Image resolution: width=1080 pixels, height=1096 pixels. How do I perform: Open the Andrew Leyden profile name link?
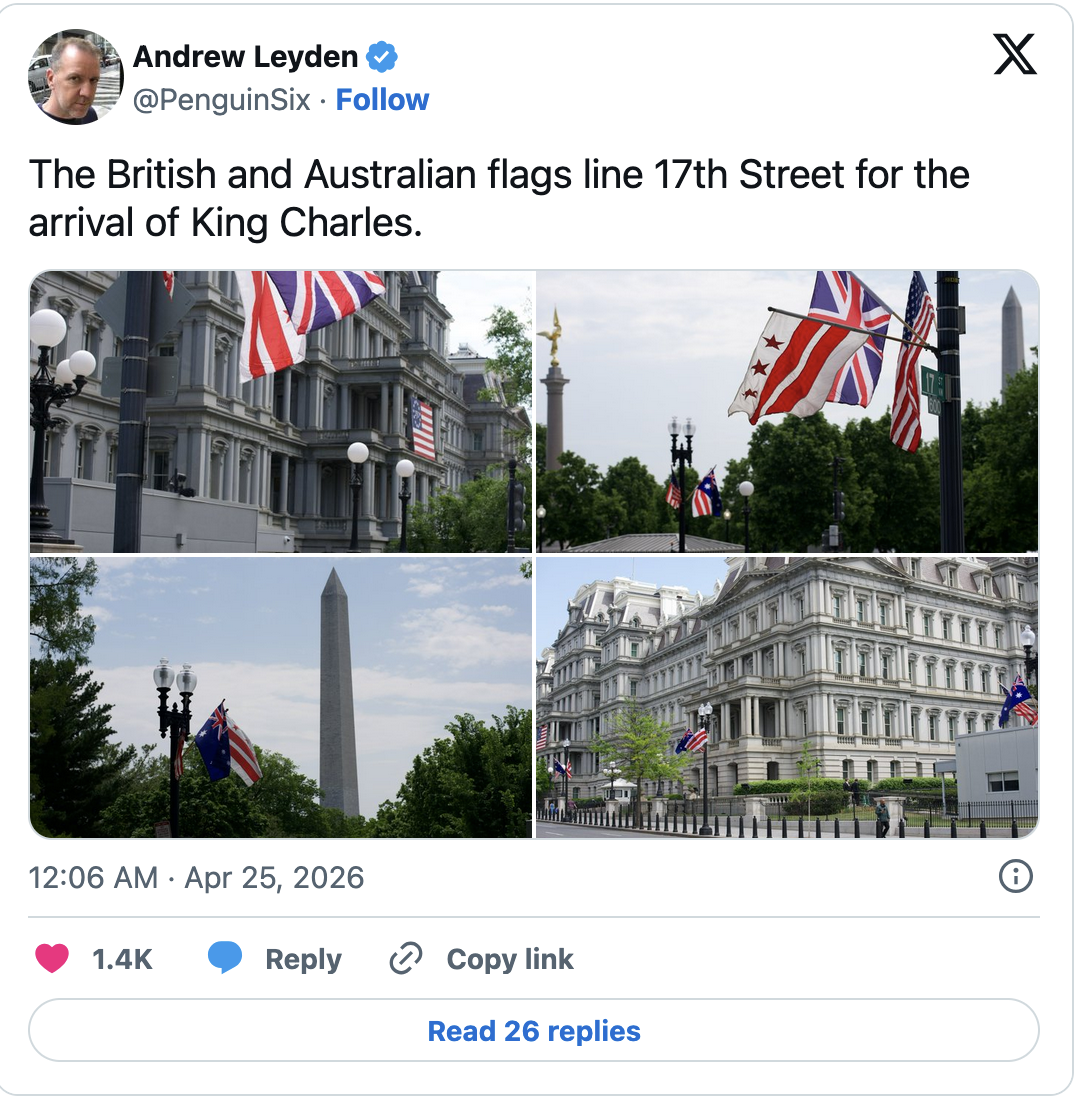(x=245, y=57)
